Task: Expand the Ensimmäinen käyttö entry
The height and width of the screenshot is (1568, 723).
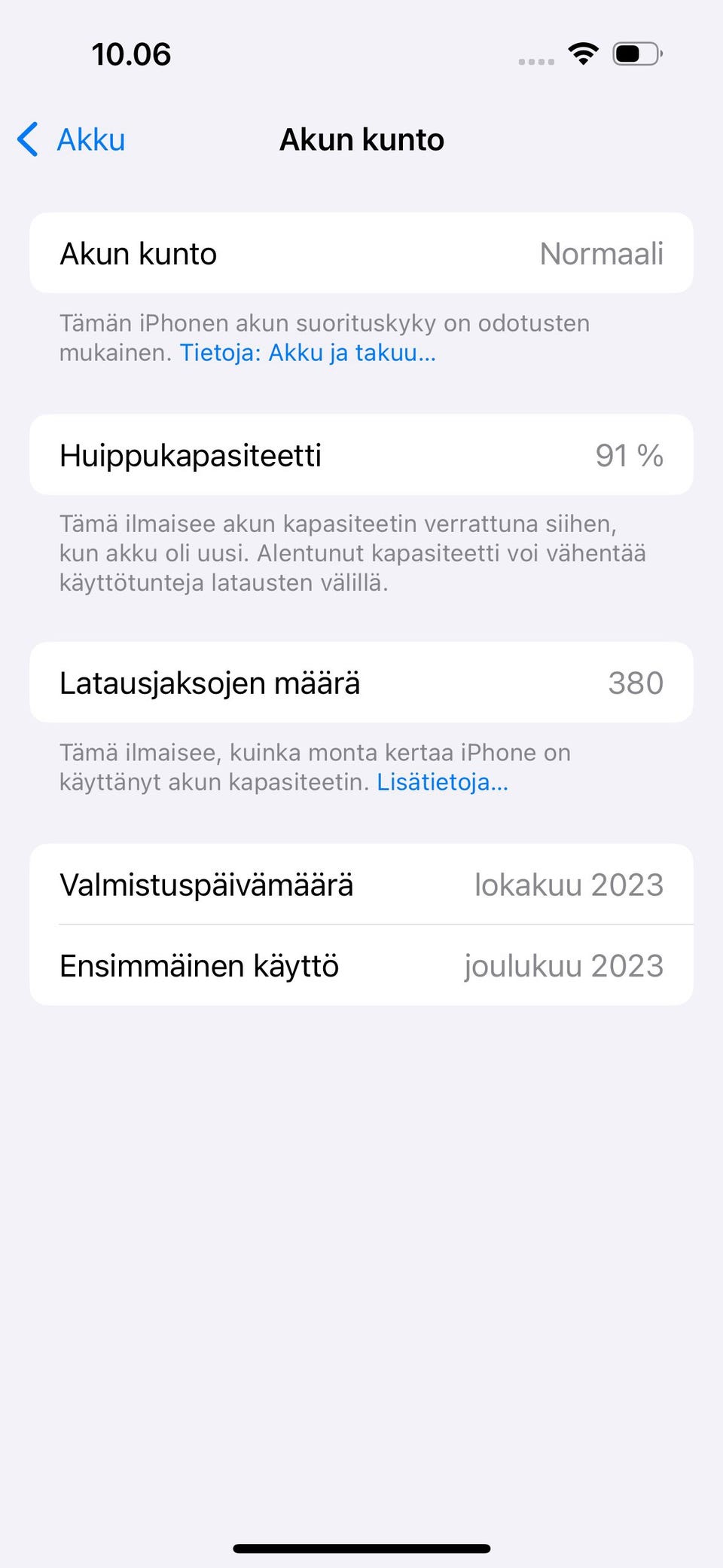Action: [x=361, y=965]
